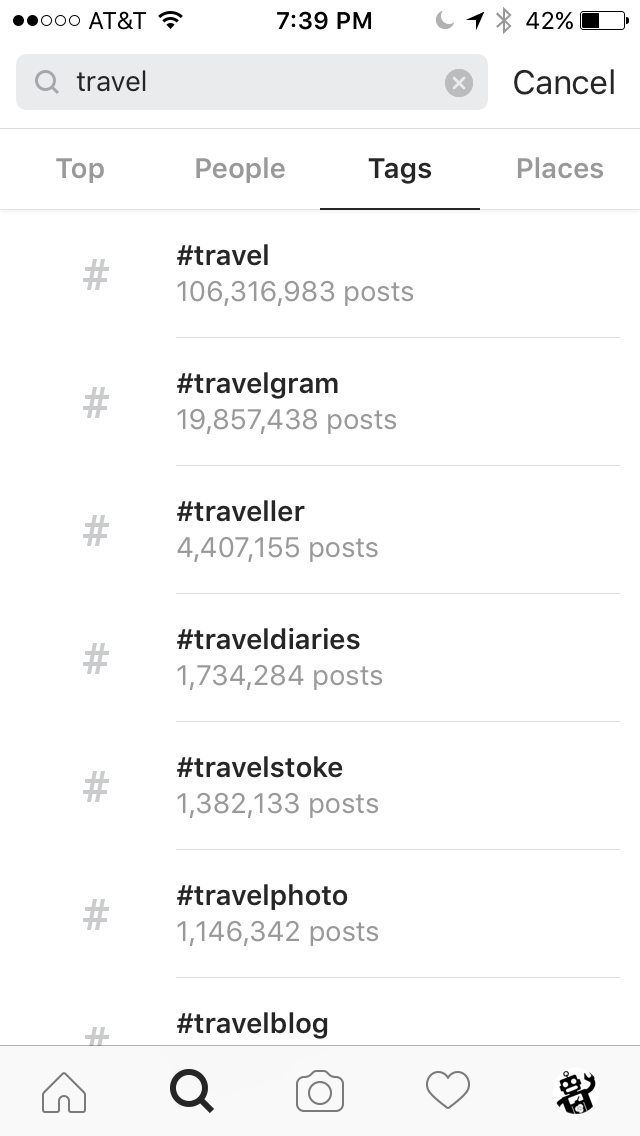Open the #travel hashtag result
Screen dimensions: 640x1136
click(x=320, y=274)
